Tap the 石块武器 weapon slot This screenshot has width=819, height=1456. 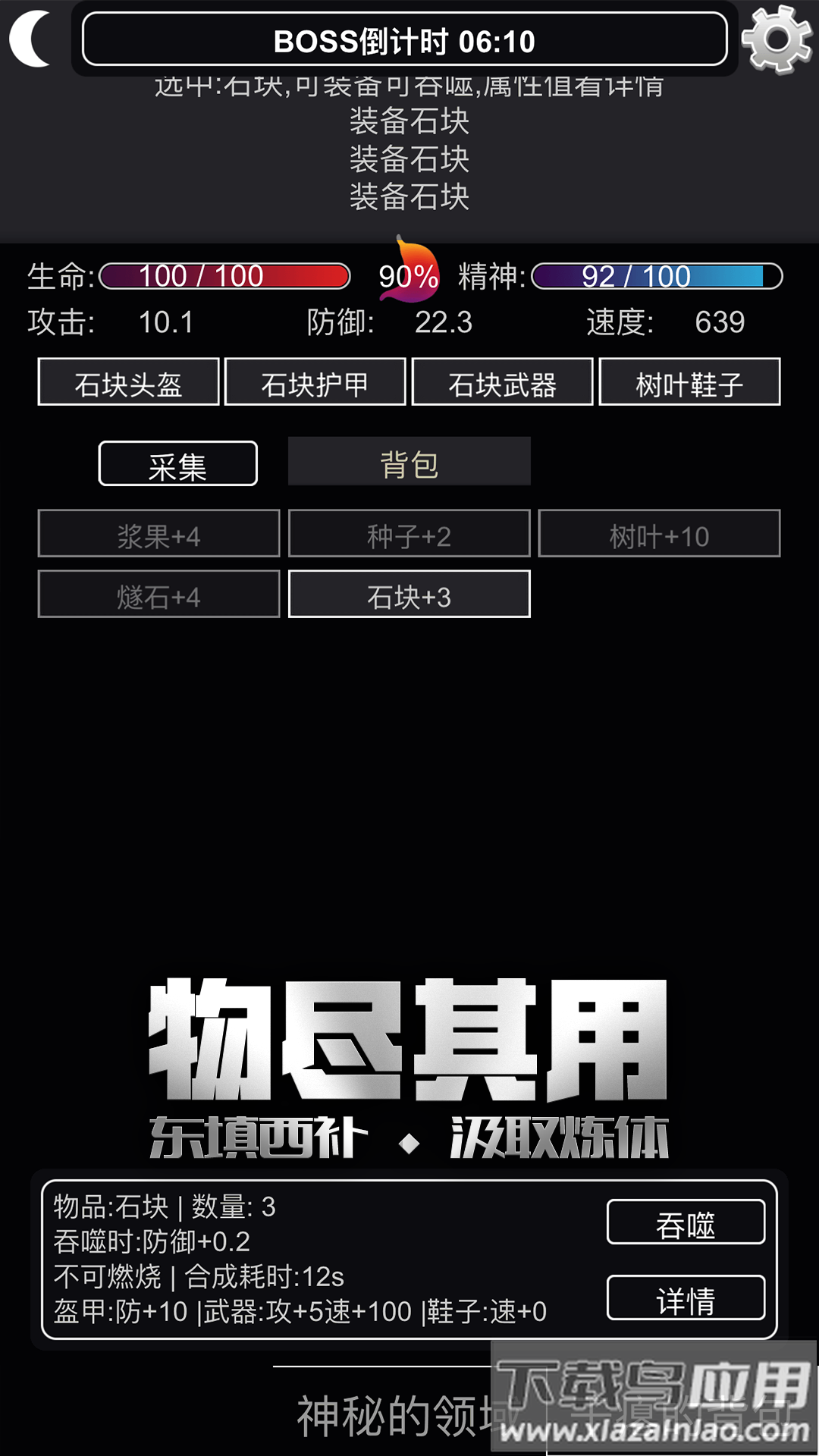pyautogui.click(x=502, y=383)
